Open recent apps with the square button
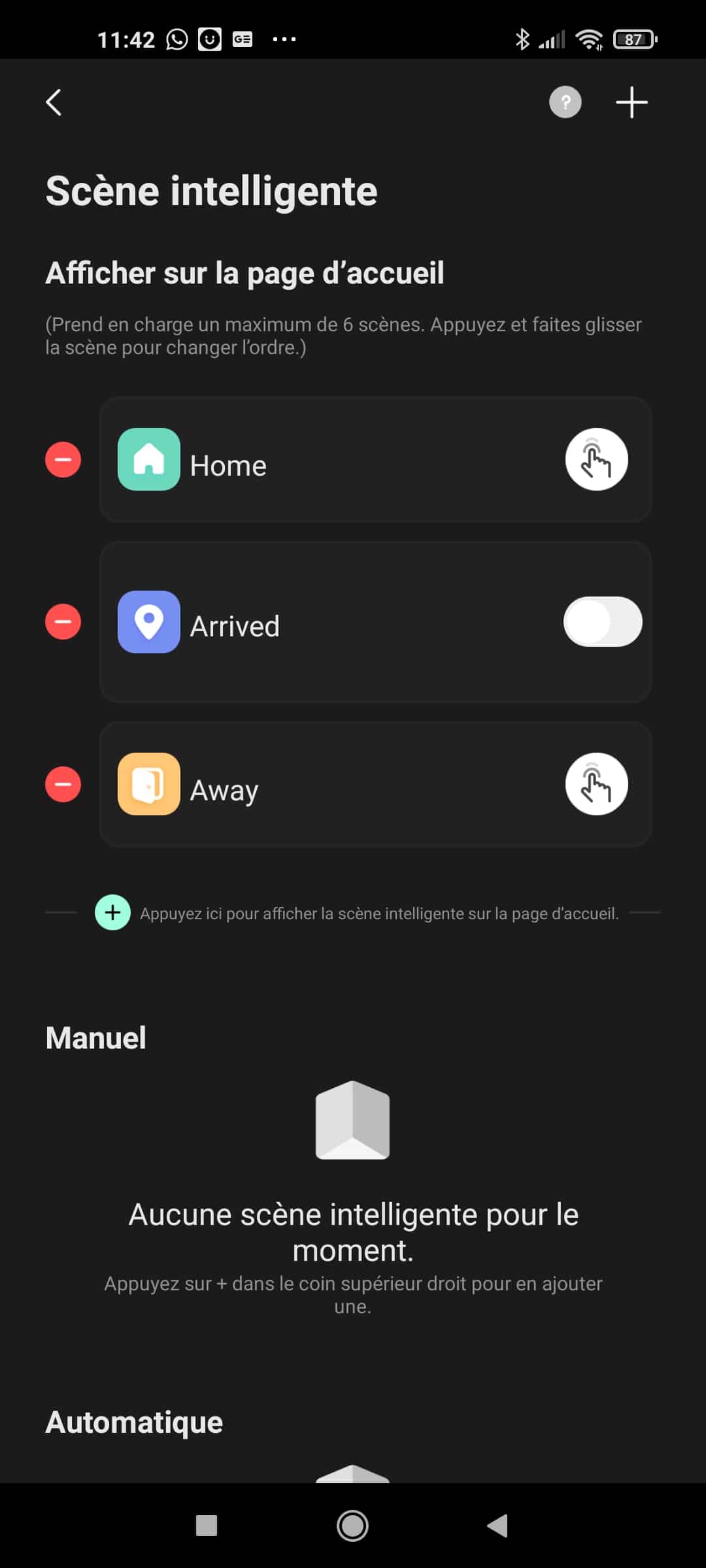This screenshot has width=706, height=1568. [207, 1526]
